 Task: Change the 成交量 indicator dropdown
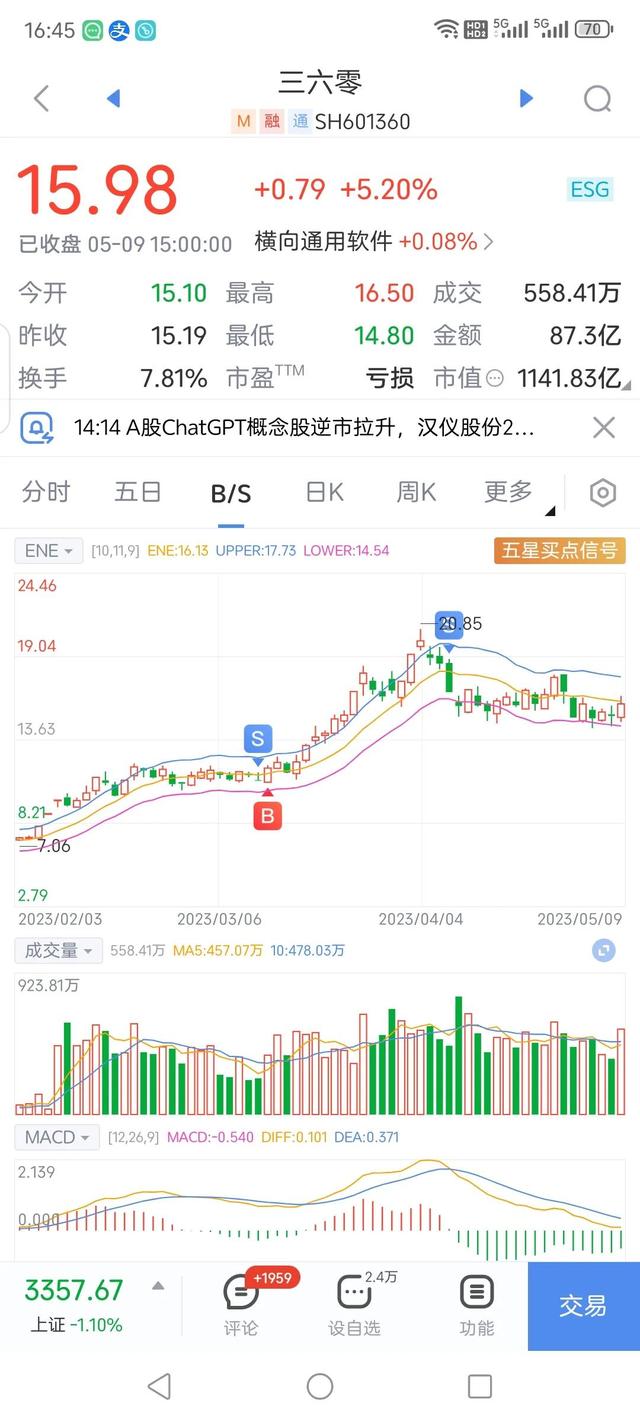coord(59,950)
